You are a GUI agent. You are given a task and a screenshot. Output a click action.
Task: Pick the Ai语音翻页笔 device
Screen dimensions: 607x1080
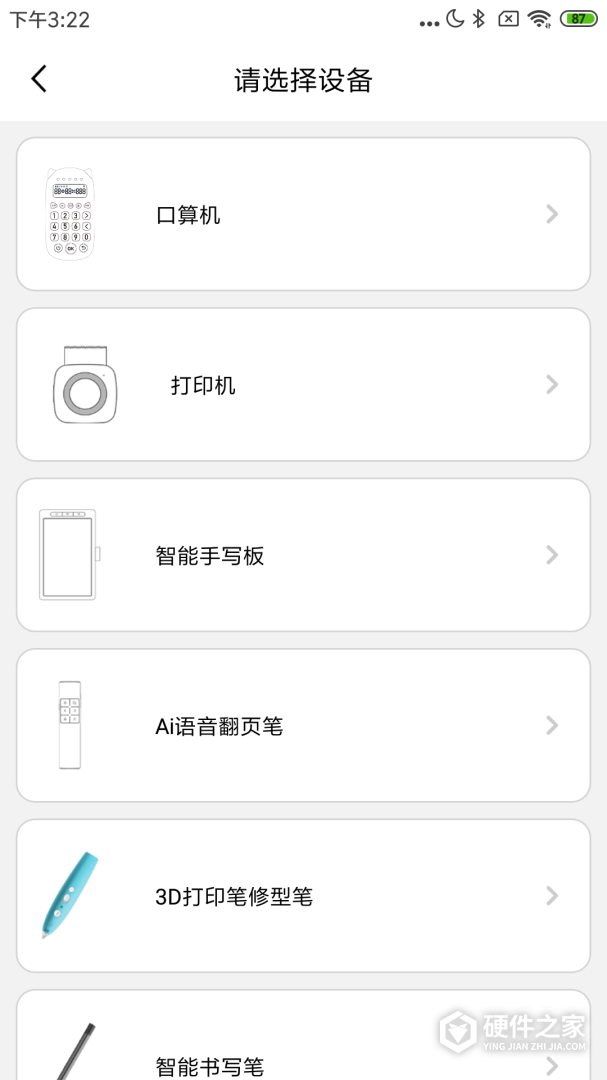303,726
